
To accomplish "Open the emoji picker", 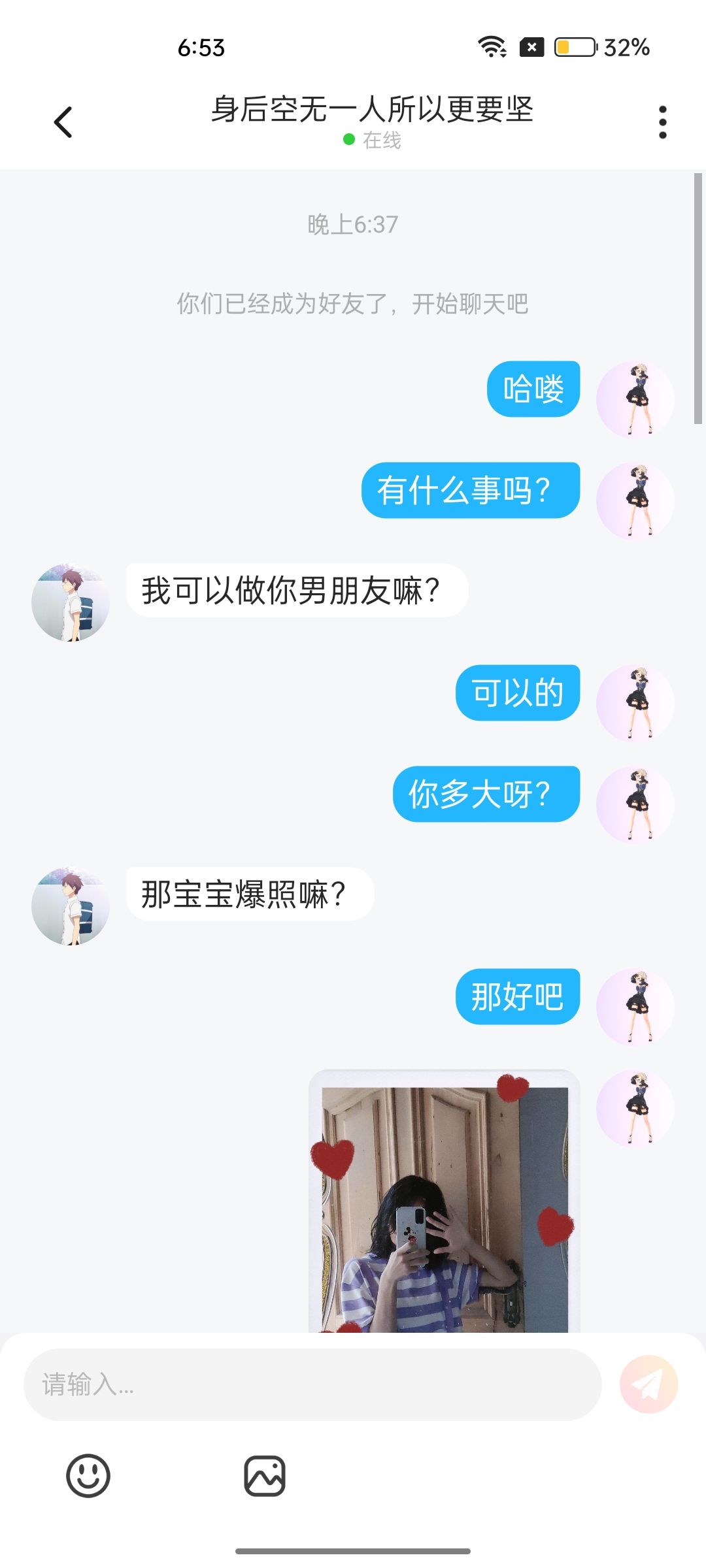I will [x=88, y=1476].
